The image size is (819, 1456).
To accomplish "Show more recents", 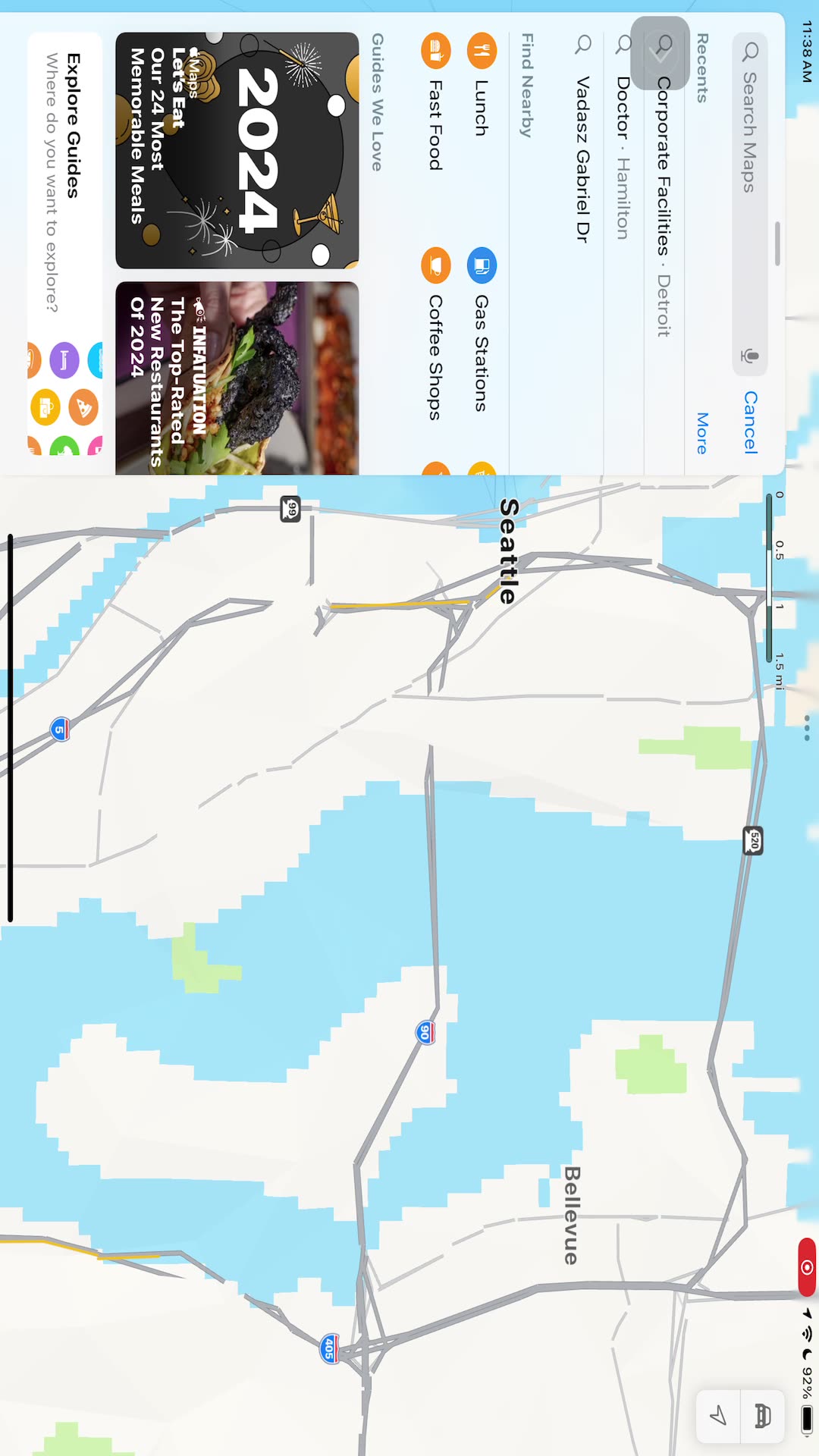I will click(x=702, y=433).
